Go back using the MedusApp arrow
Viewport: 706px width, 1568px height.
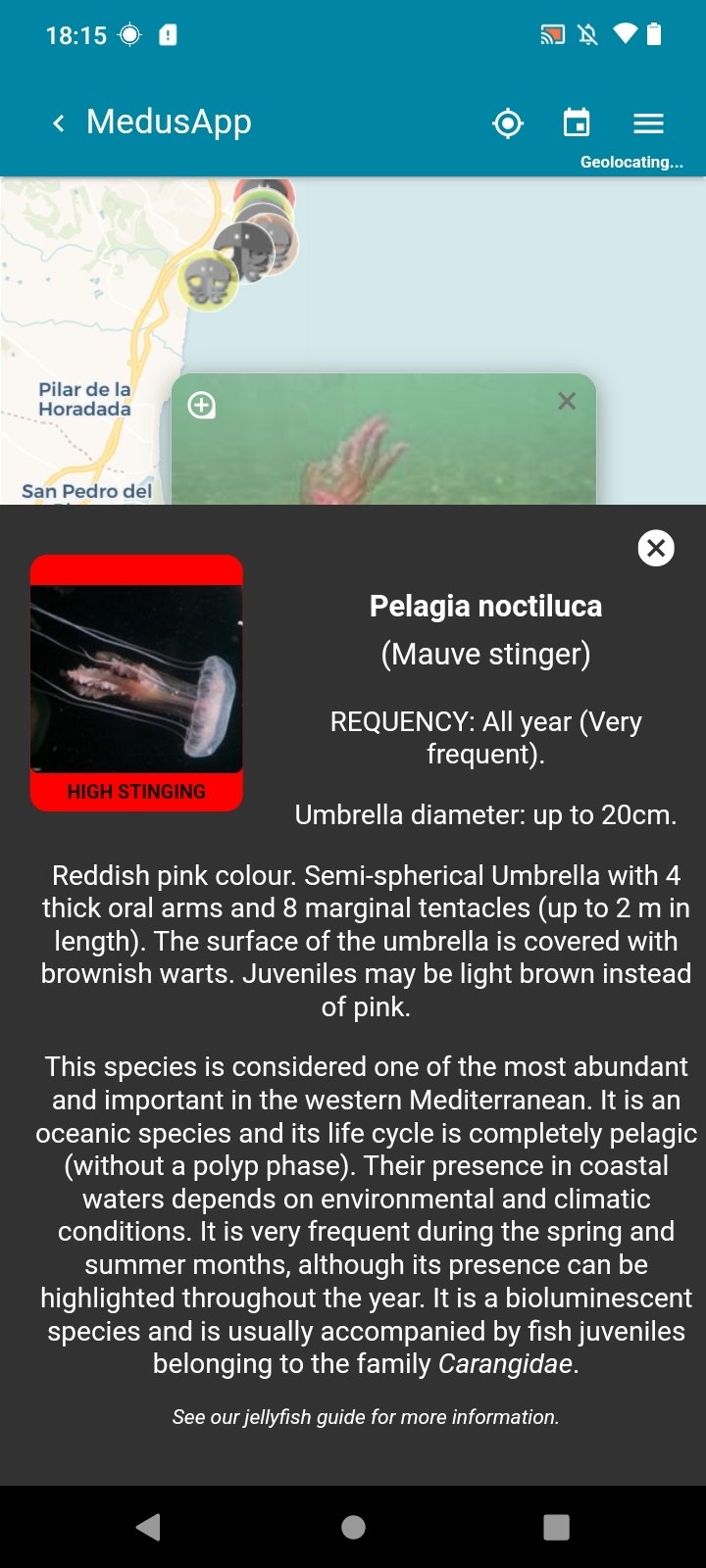tap(59, 122)
